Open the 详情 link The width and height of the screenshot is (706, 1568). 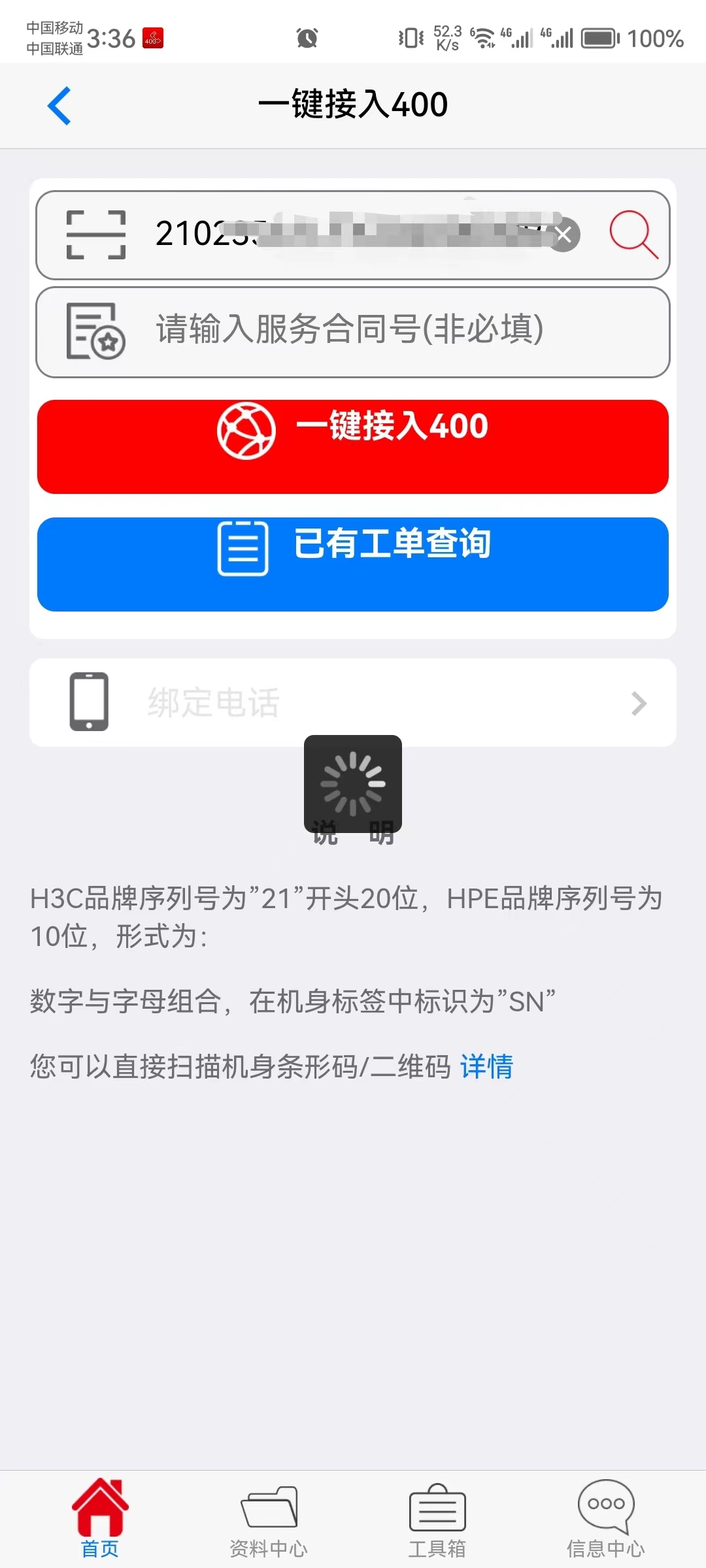click(x=486, y=1067)
